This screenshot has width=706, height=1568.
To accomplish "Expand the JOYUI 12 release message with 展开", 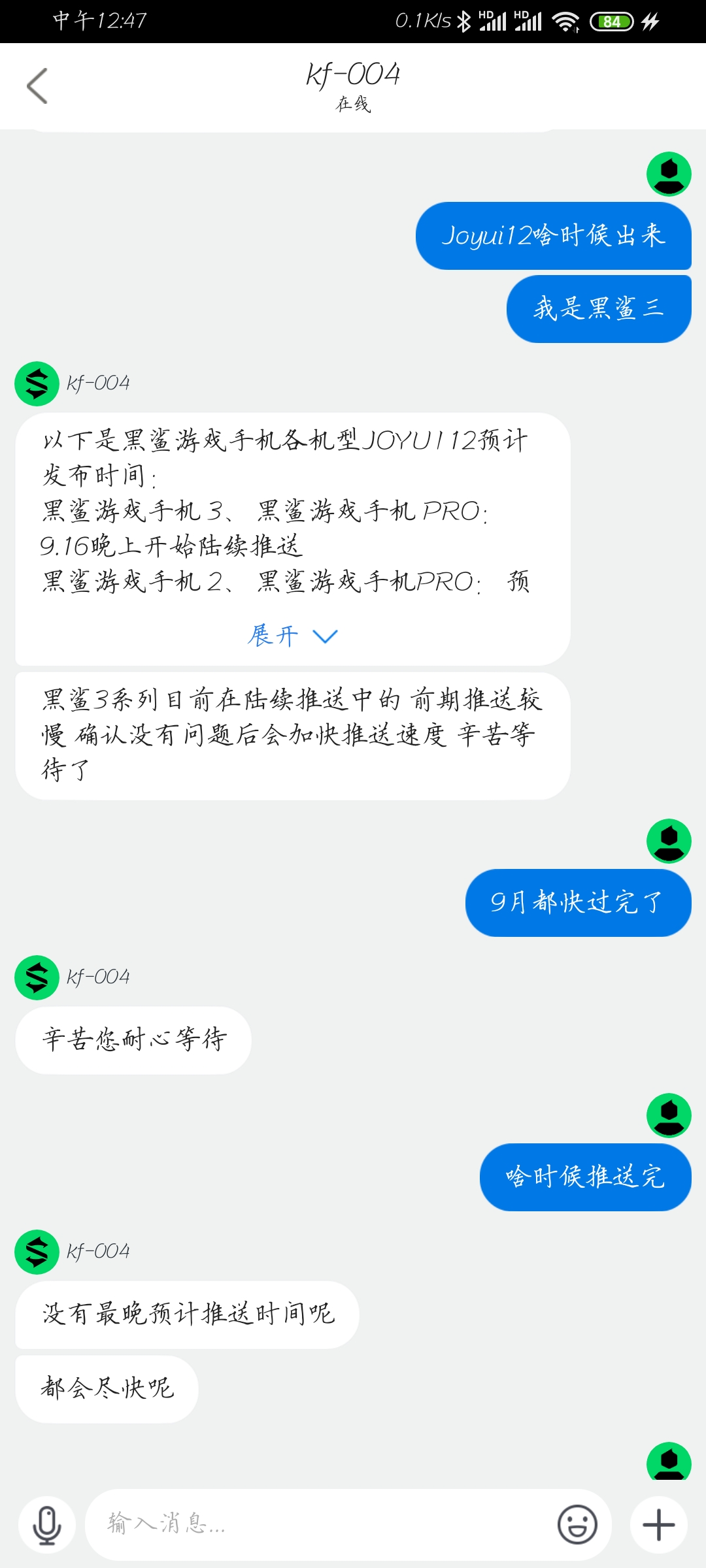I will click(292, 636).
